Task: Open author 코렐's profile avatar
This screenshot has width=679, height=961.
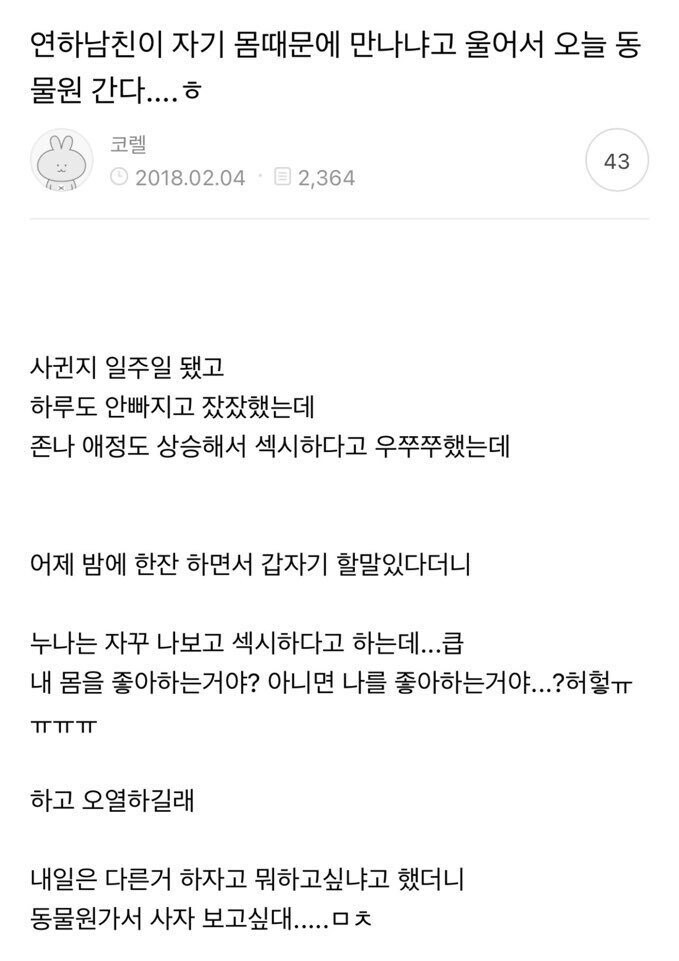Action: point(64,160)
